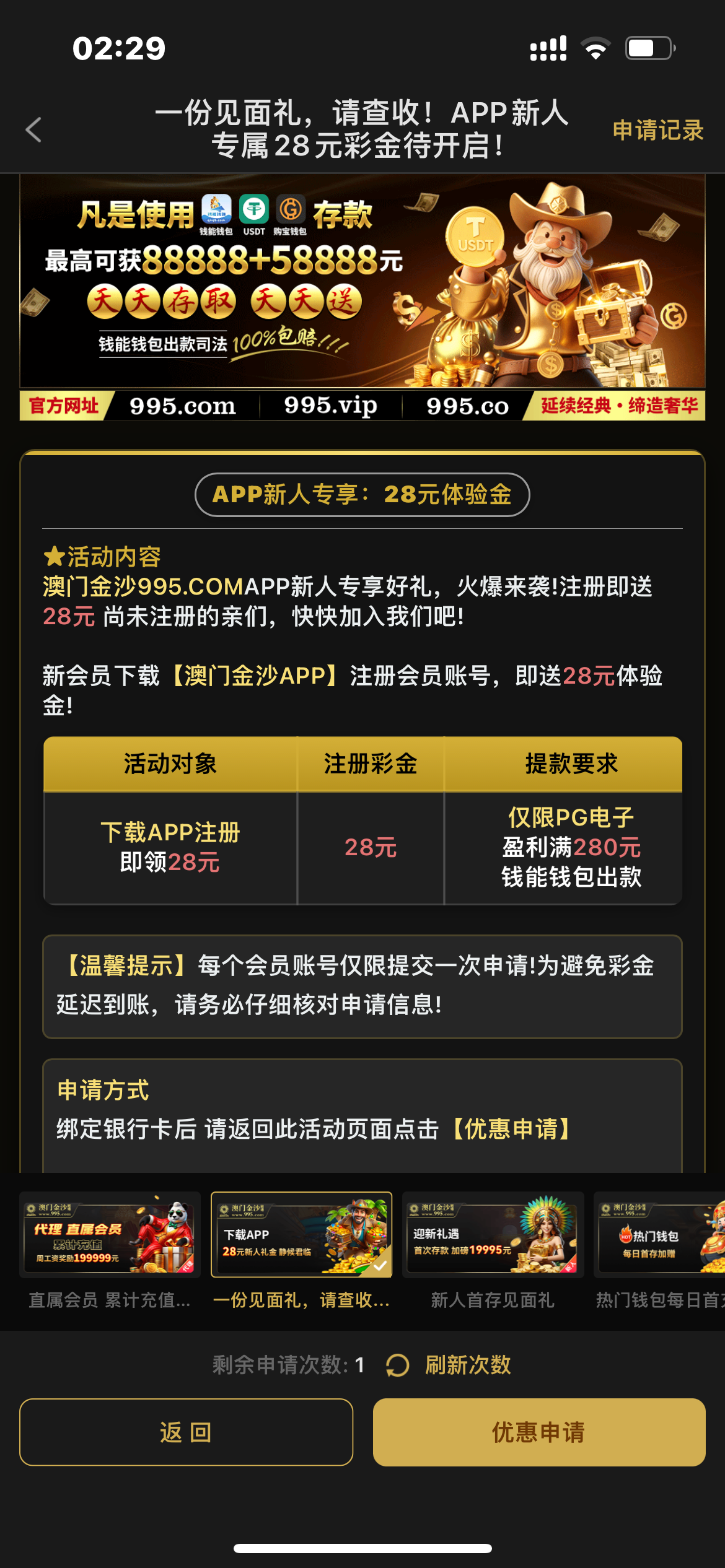Open the 钱能钱包 deposit banner
Image resolution: width=725 pixels, height=1568 pixels.
362,282
